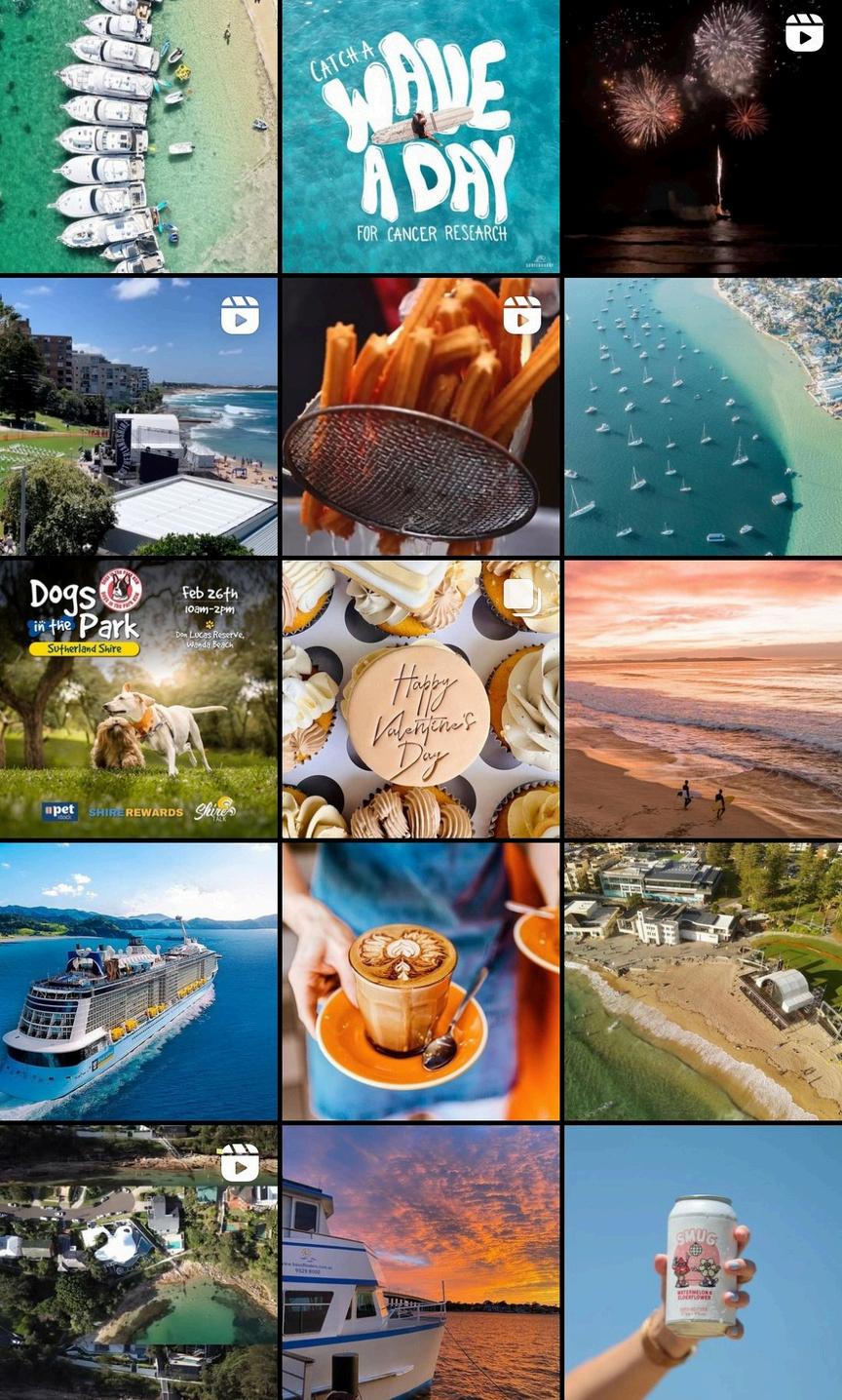Open the latte art coffee photo
This screenshot has width=842, height=1400.
point(420,981)
